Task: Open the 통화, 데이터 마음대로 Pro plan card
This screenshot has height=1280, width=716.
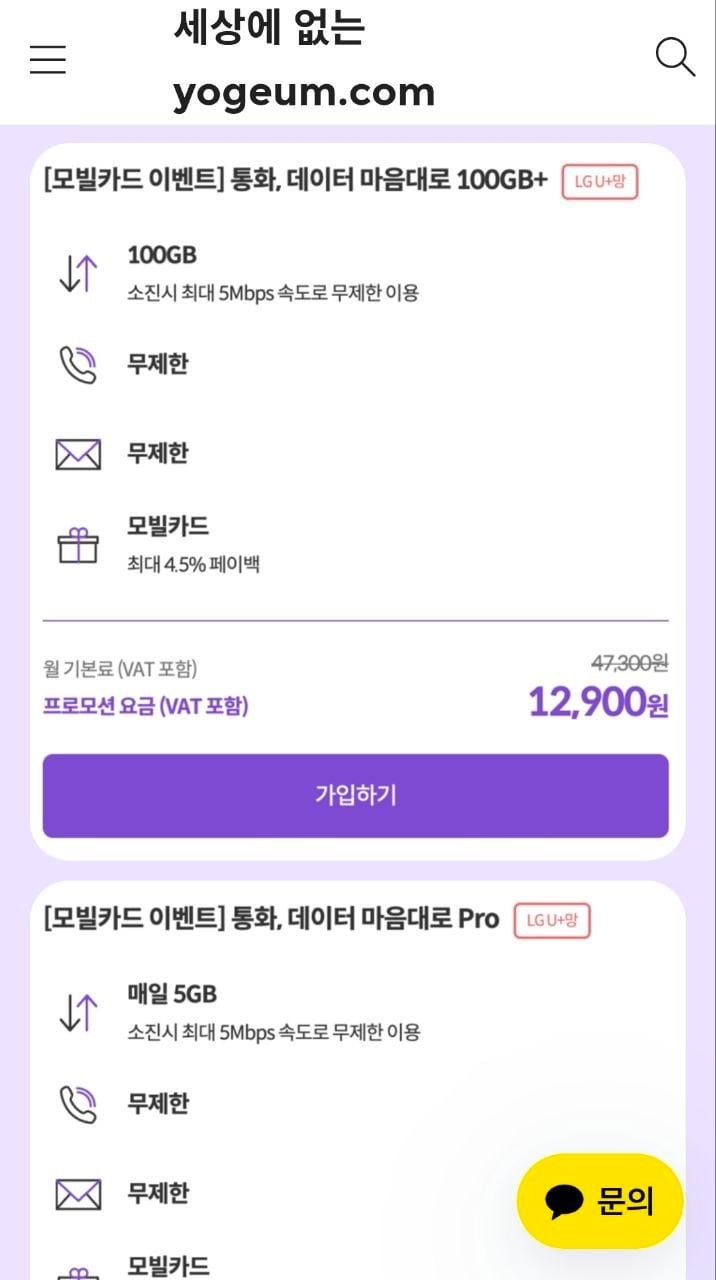Action: (x=271, y=919)
